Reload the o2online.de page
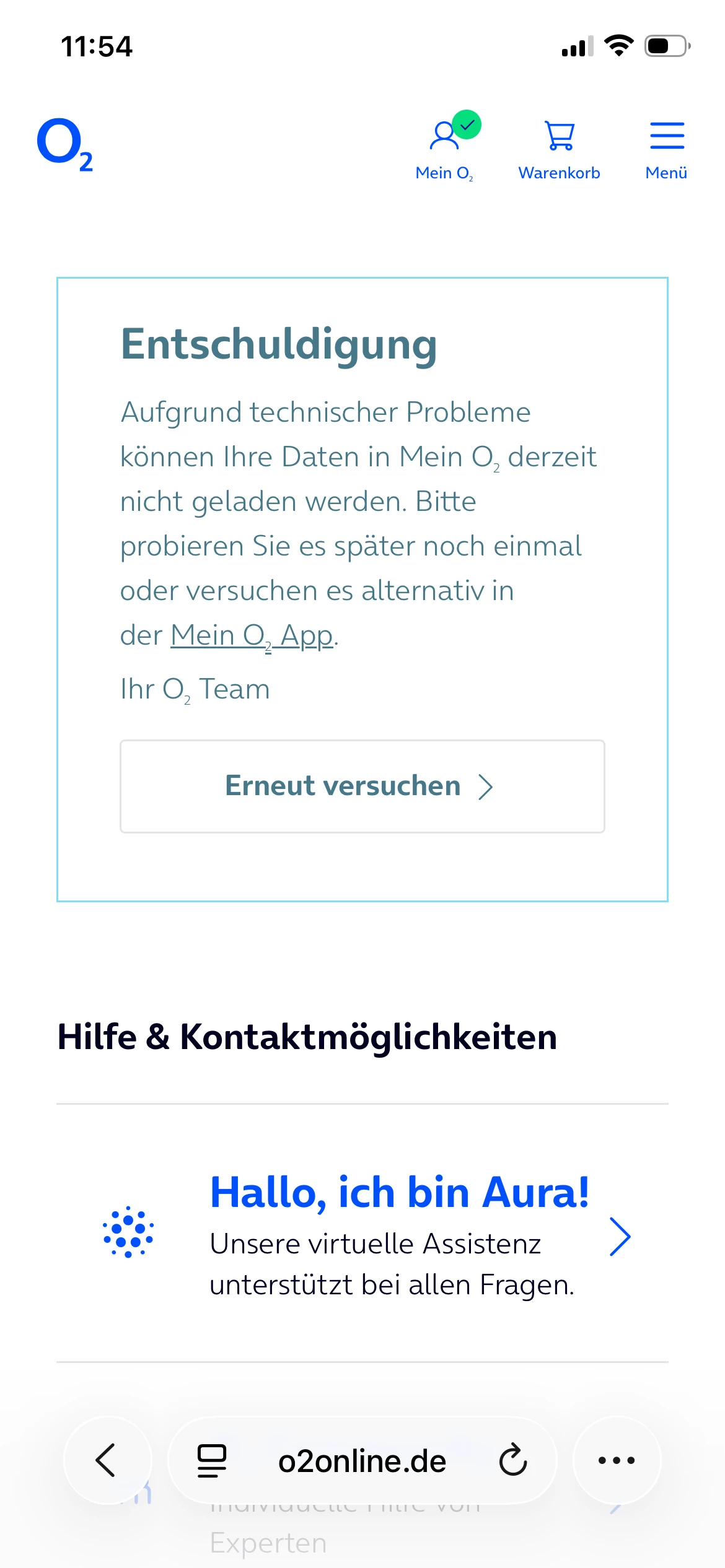725x1568 pixels. 513,1460
